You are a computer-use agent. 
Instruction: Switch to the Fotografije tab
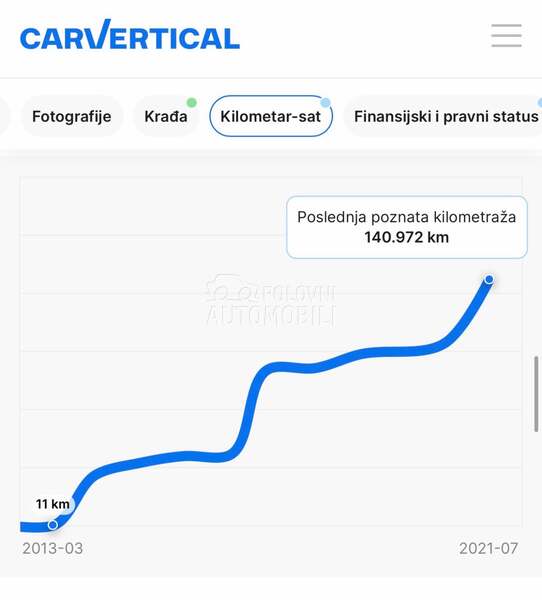point(72,116)
